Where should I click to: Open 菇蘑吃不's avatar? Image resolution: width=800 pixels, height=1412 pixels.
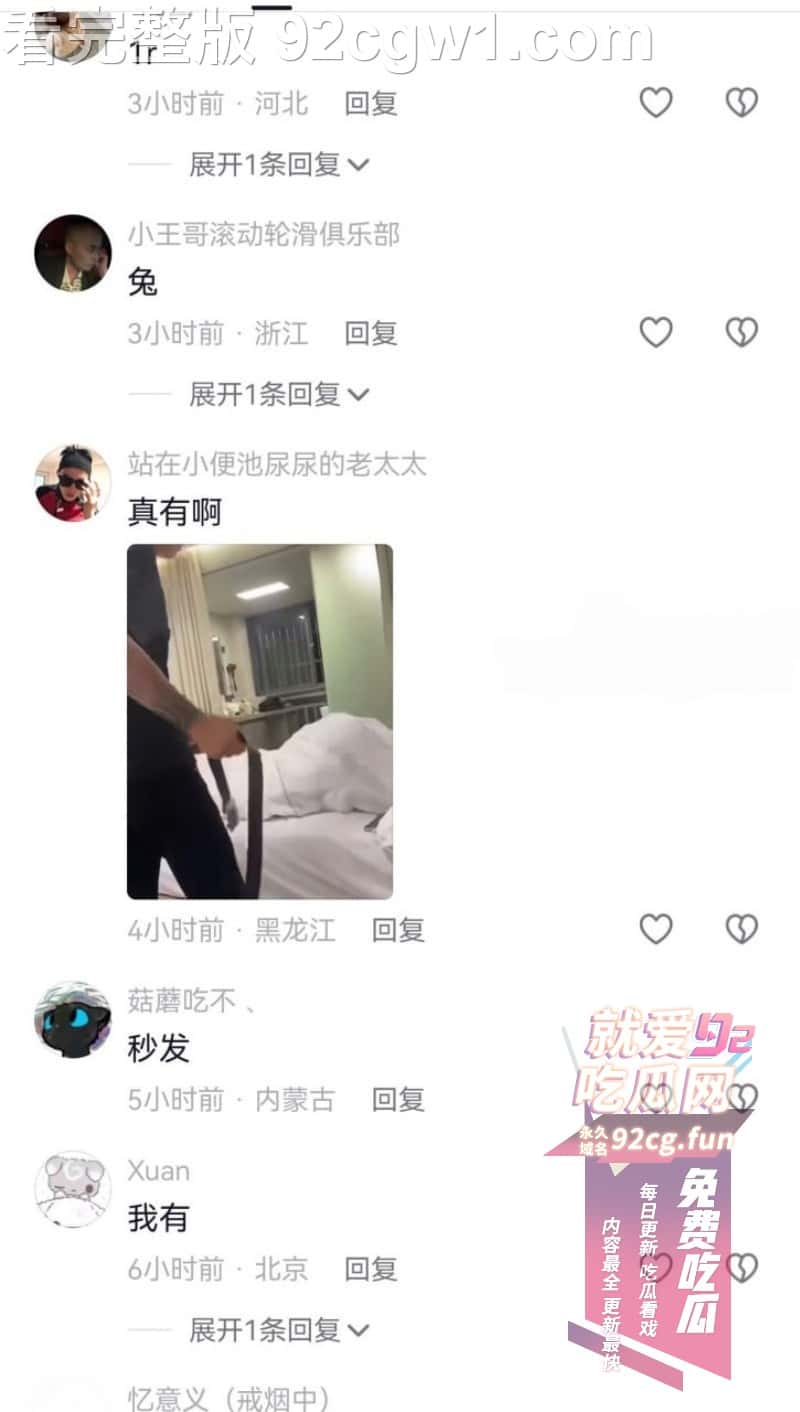coord(73,1019)
